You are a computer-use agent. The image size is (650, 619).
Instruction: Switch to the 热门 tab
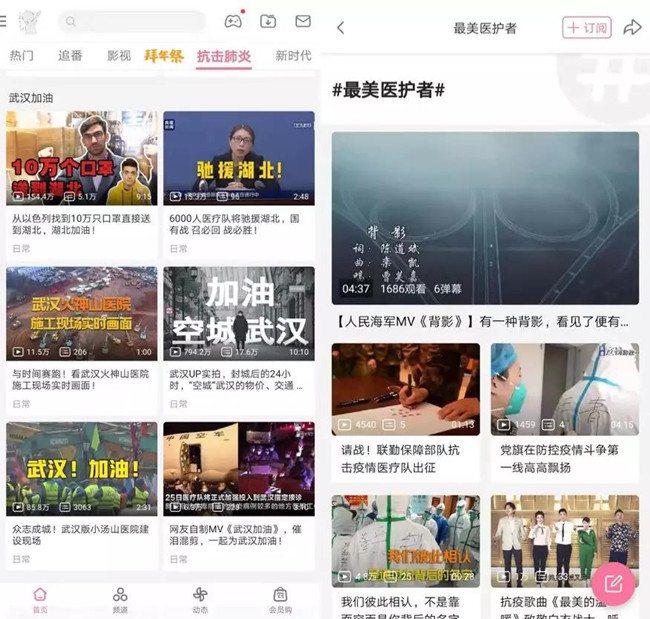pyautogui.click(x=21, y=56)
